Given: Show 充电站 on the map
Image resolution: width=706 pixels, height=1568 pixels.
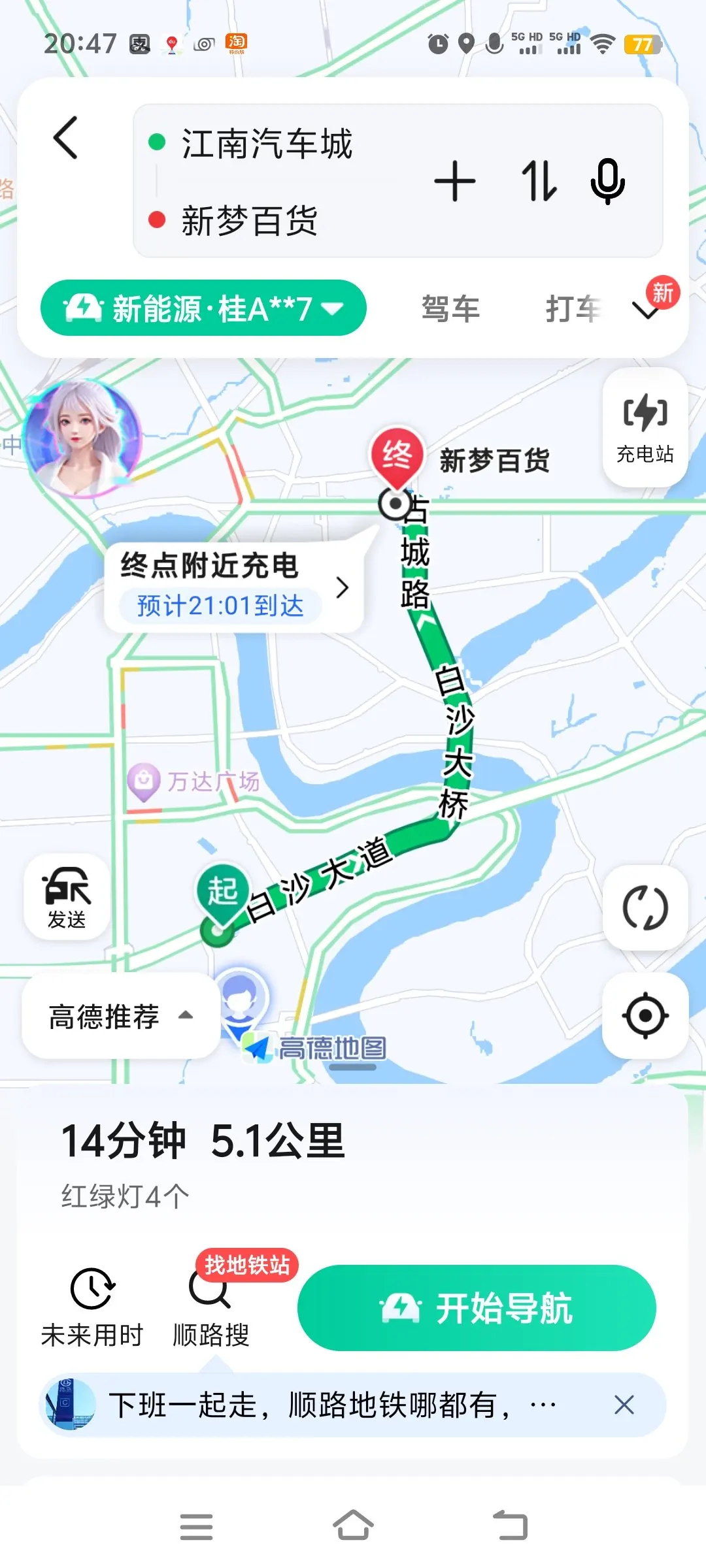Looking at the screenshot, I should (x=645, y=427).
